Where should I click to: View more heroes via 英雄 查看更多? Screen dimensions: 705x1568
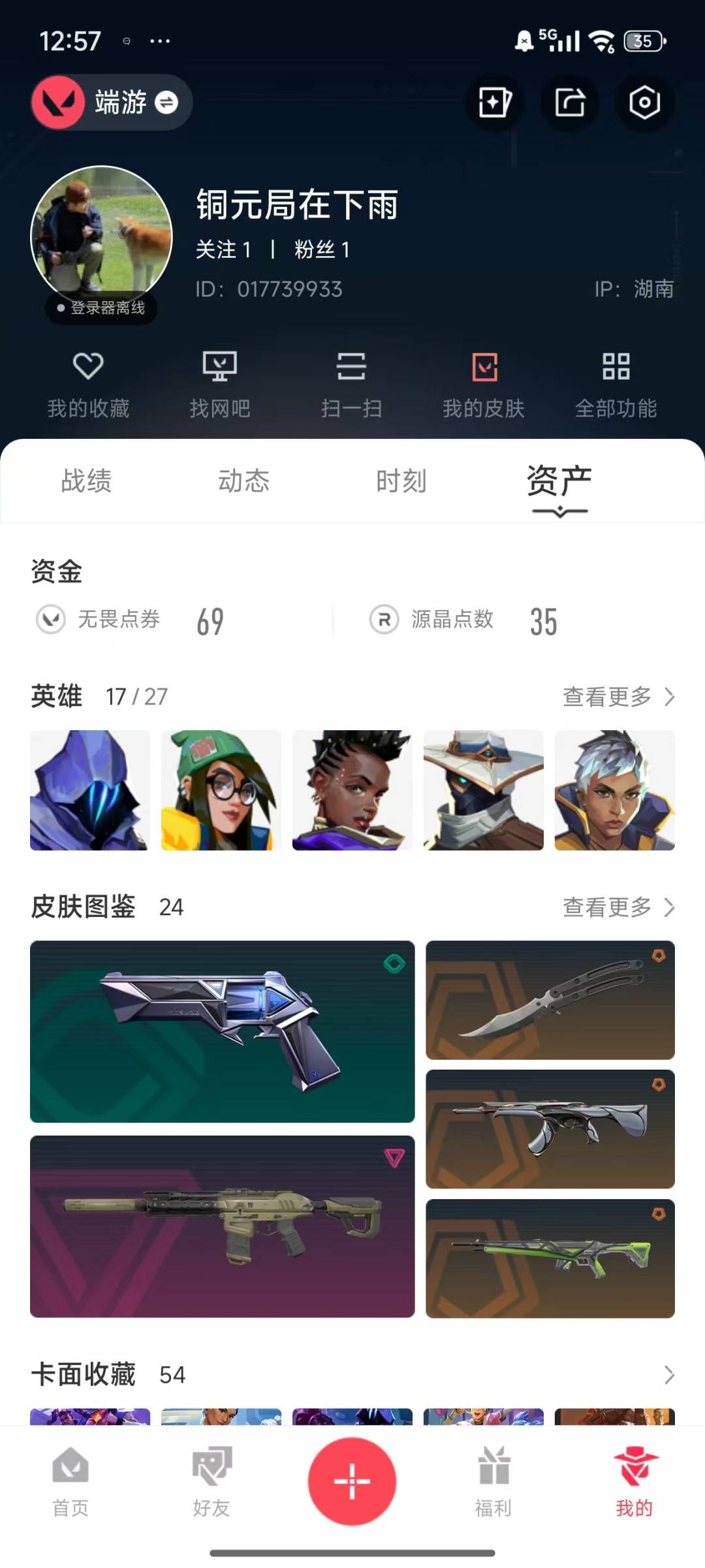618,697
